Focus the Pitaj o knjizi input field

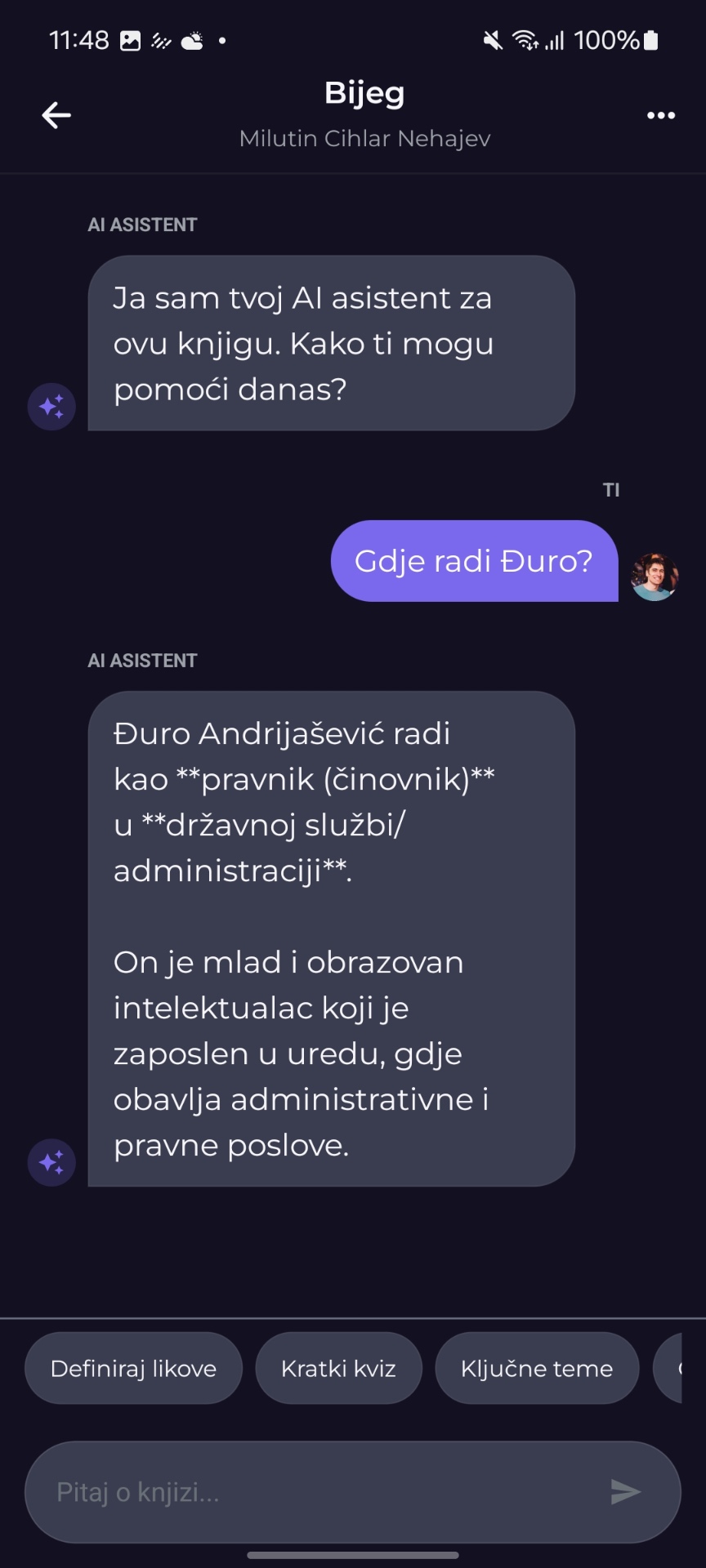319,1492
